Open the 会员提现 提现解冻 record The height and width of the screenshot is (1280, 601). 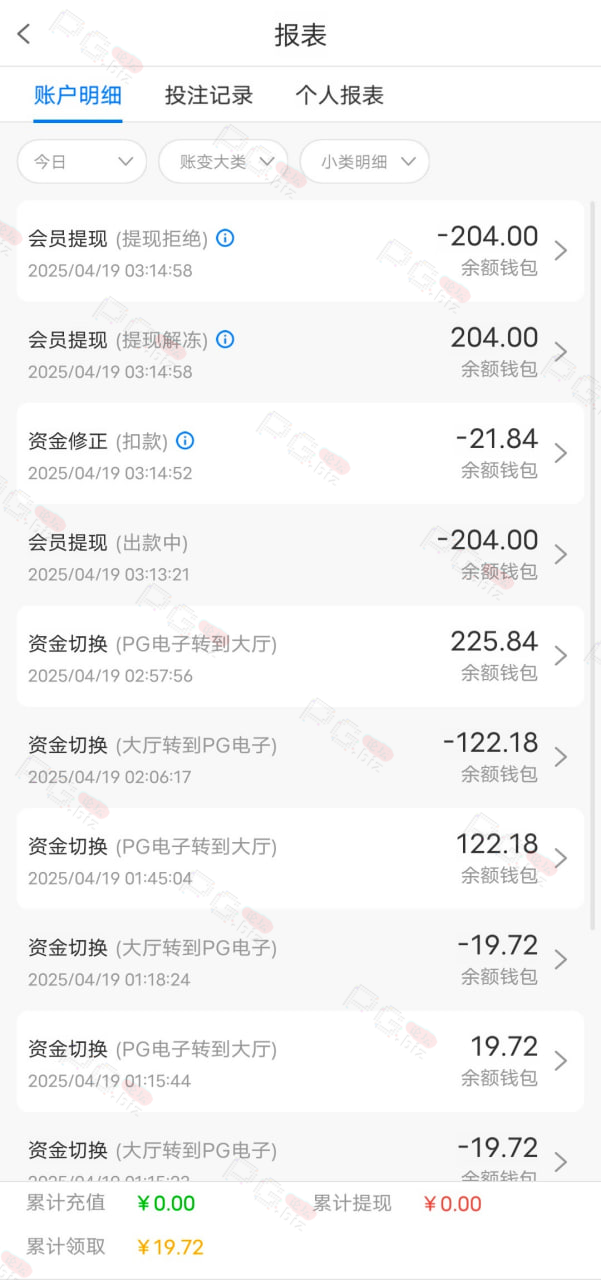click(x=300, y=352)
